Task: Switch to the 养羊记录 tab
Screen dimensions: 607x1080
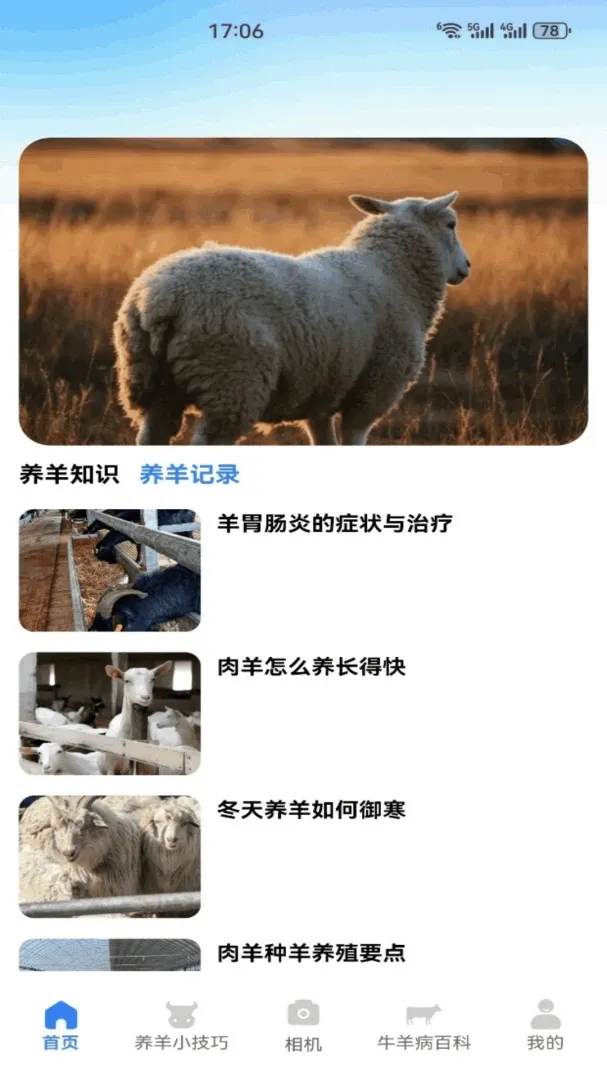Action: (x=189, y=475)
